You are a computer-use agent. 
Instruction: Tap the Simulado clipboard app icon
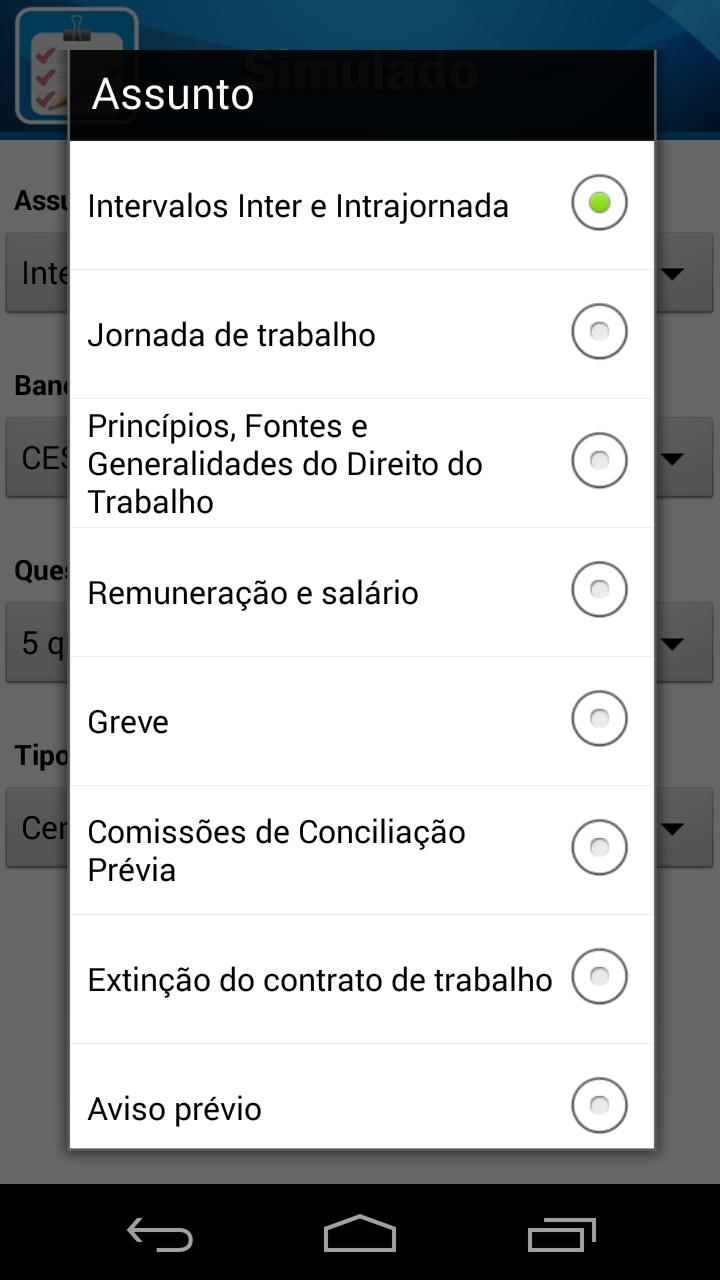coord(75,63)
